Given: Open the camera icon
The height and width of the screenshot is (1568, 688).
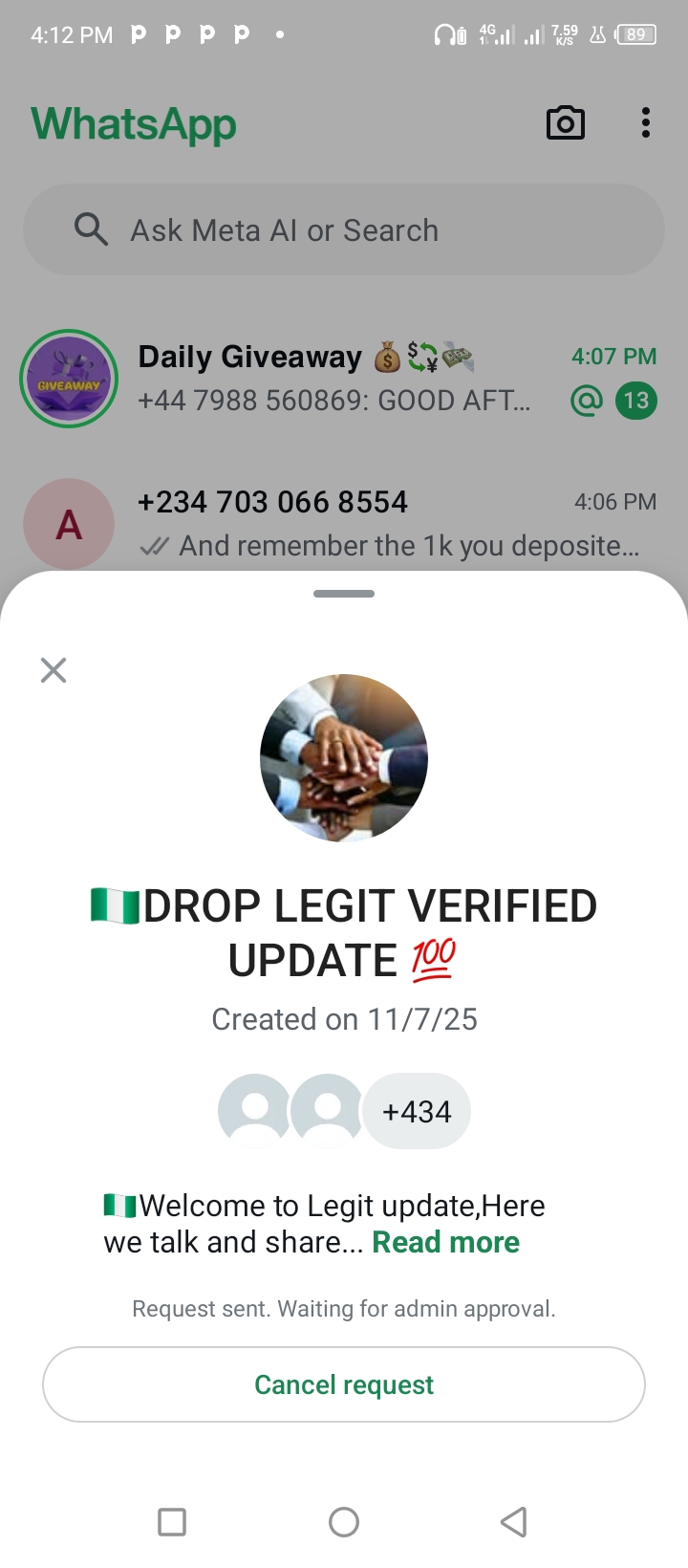Looking at the screenshot, I should click(565, 123).
